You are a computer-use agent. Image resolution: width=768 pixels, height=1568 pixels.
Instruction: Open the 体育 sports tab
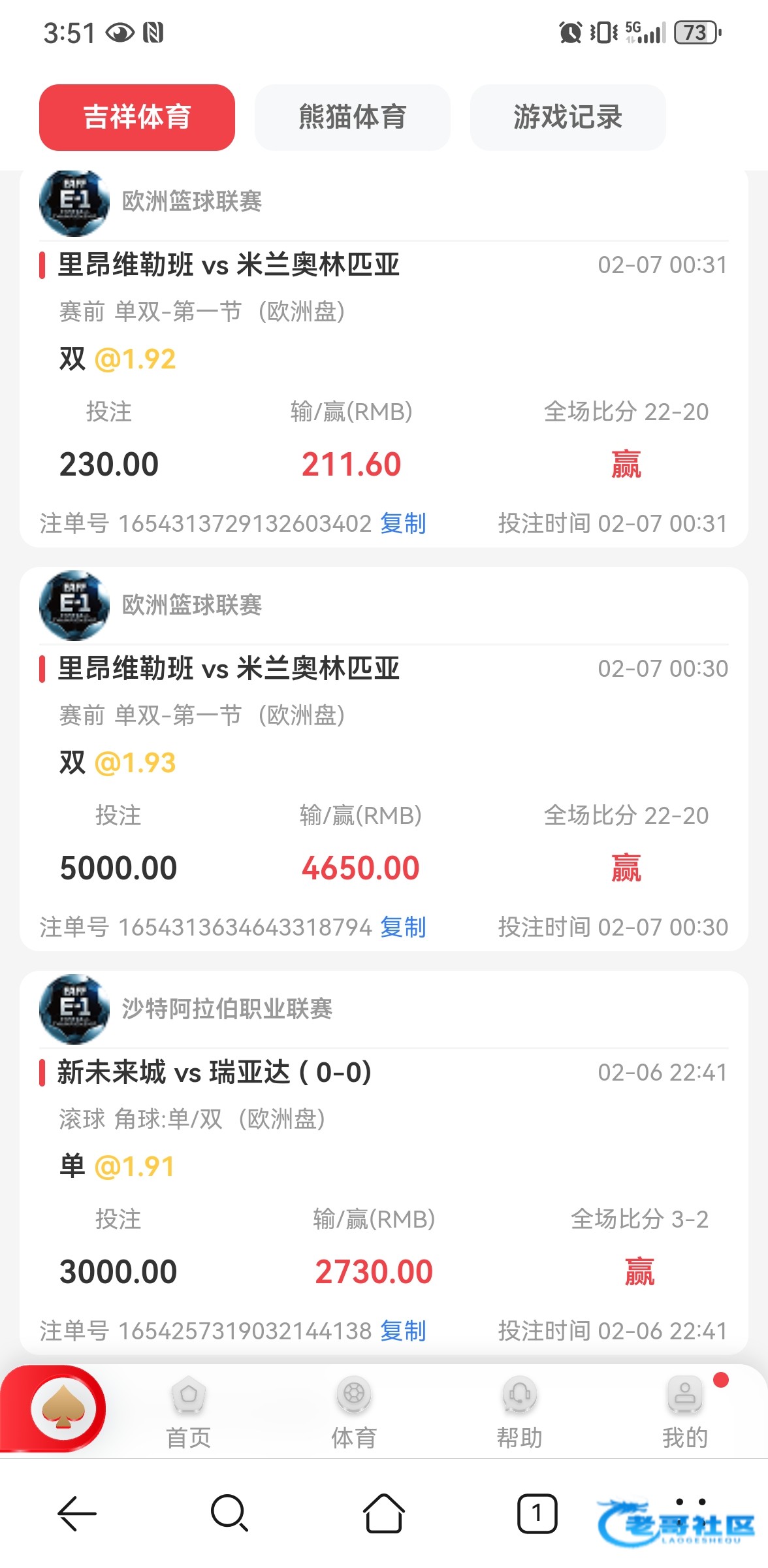pos(354,1412)
